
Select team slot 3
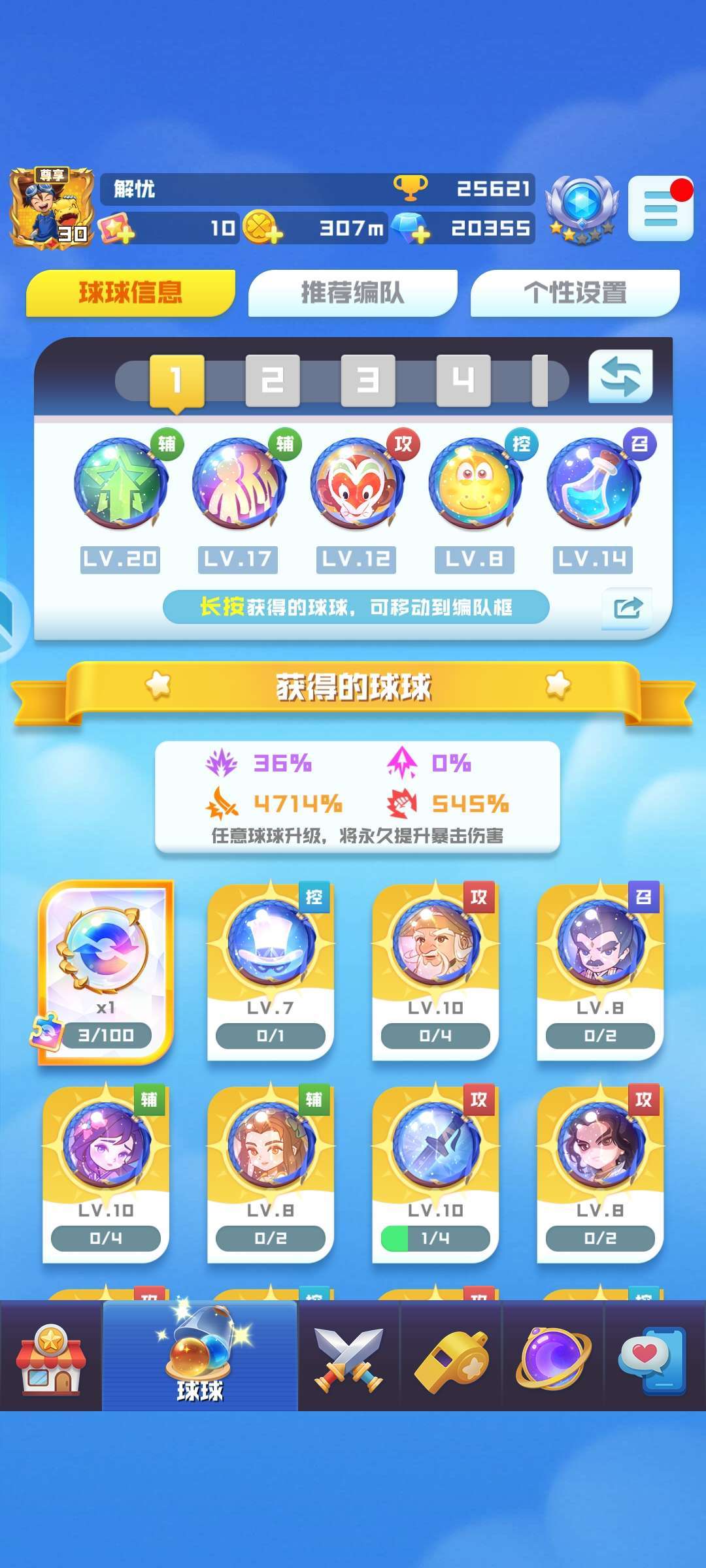pos(368,380)
